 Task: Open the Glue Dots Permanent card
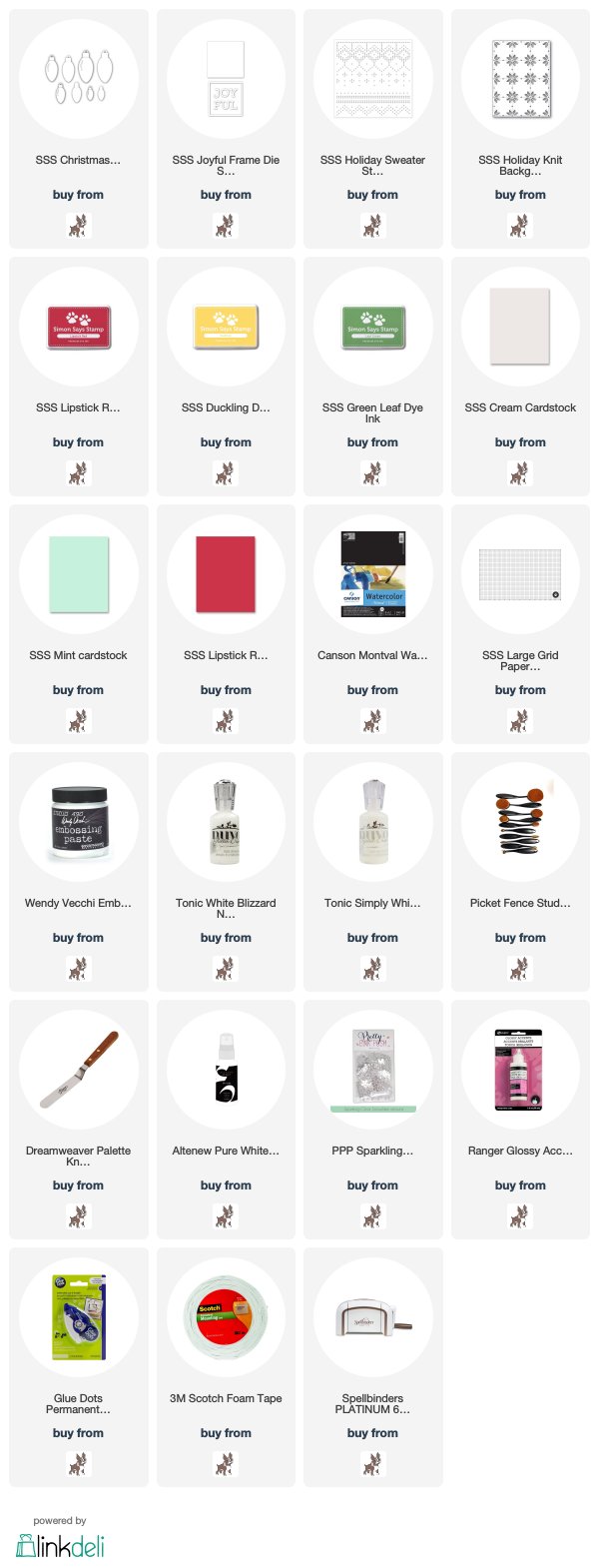click(78, 1316)
